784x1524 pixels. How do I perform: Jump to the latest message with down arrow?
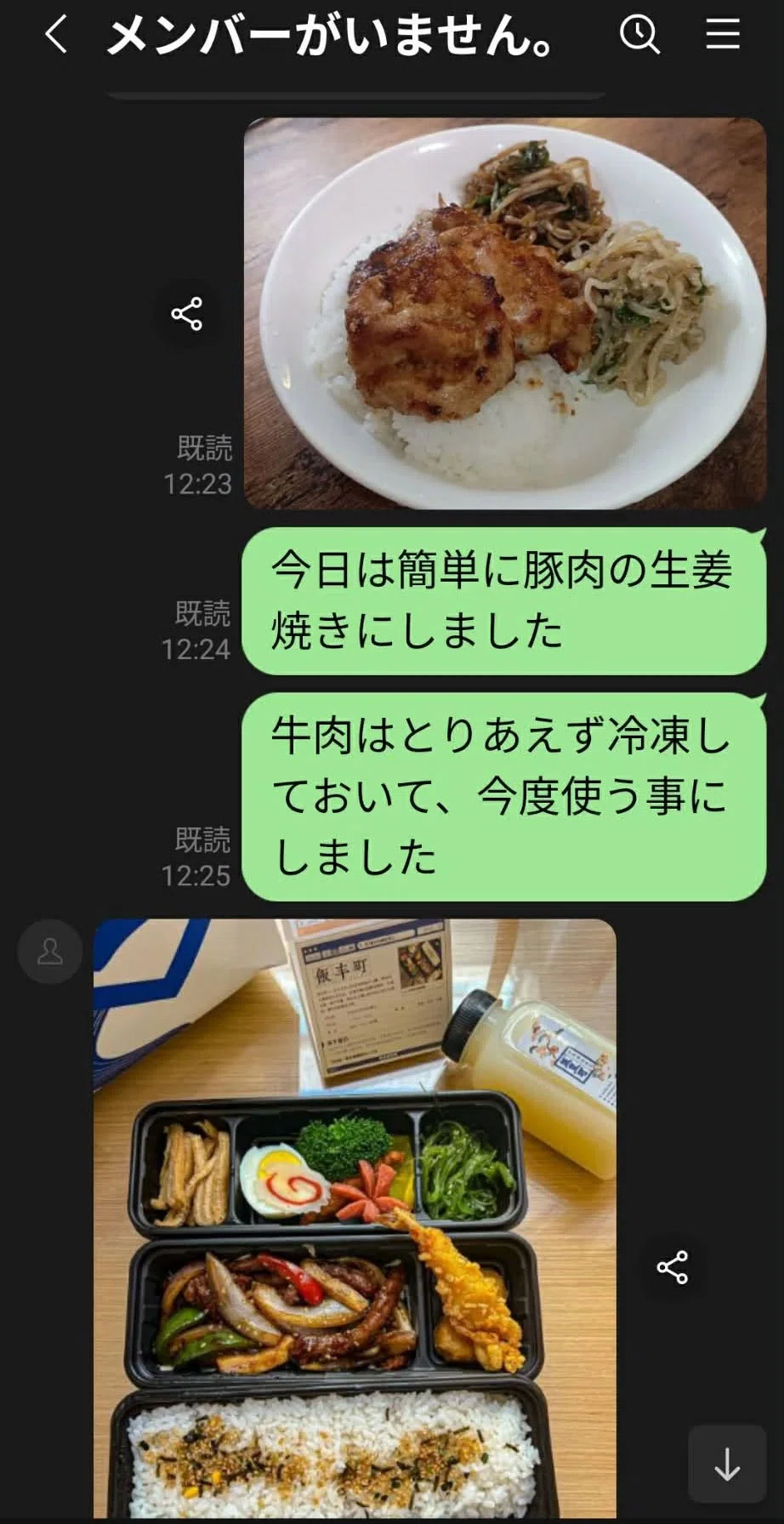[x=727, y=1464]
